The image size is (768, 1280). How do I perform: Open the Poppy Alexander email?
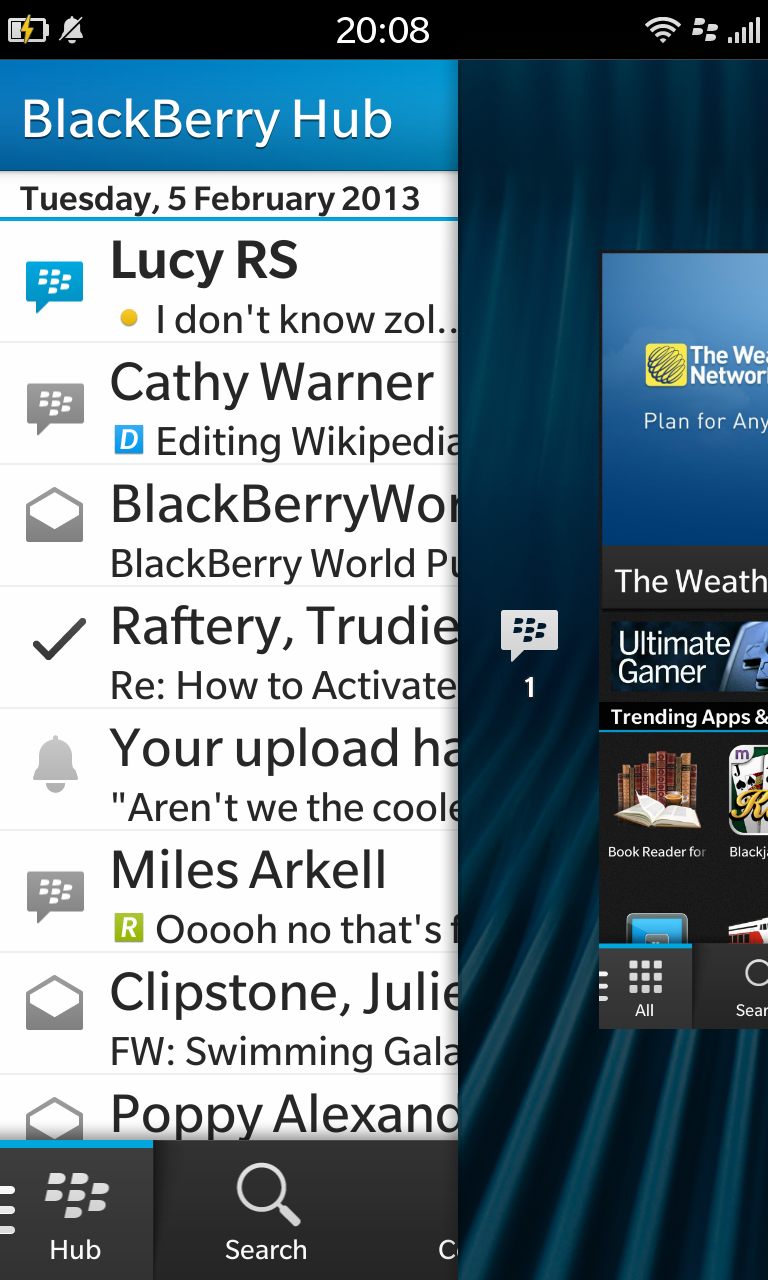(x=229, y=1108)
